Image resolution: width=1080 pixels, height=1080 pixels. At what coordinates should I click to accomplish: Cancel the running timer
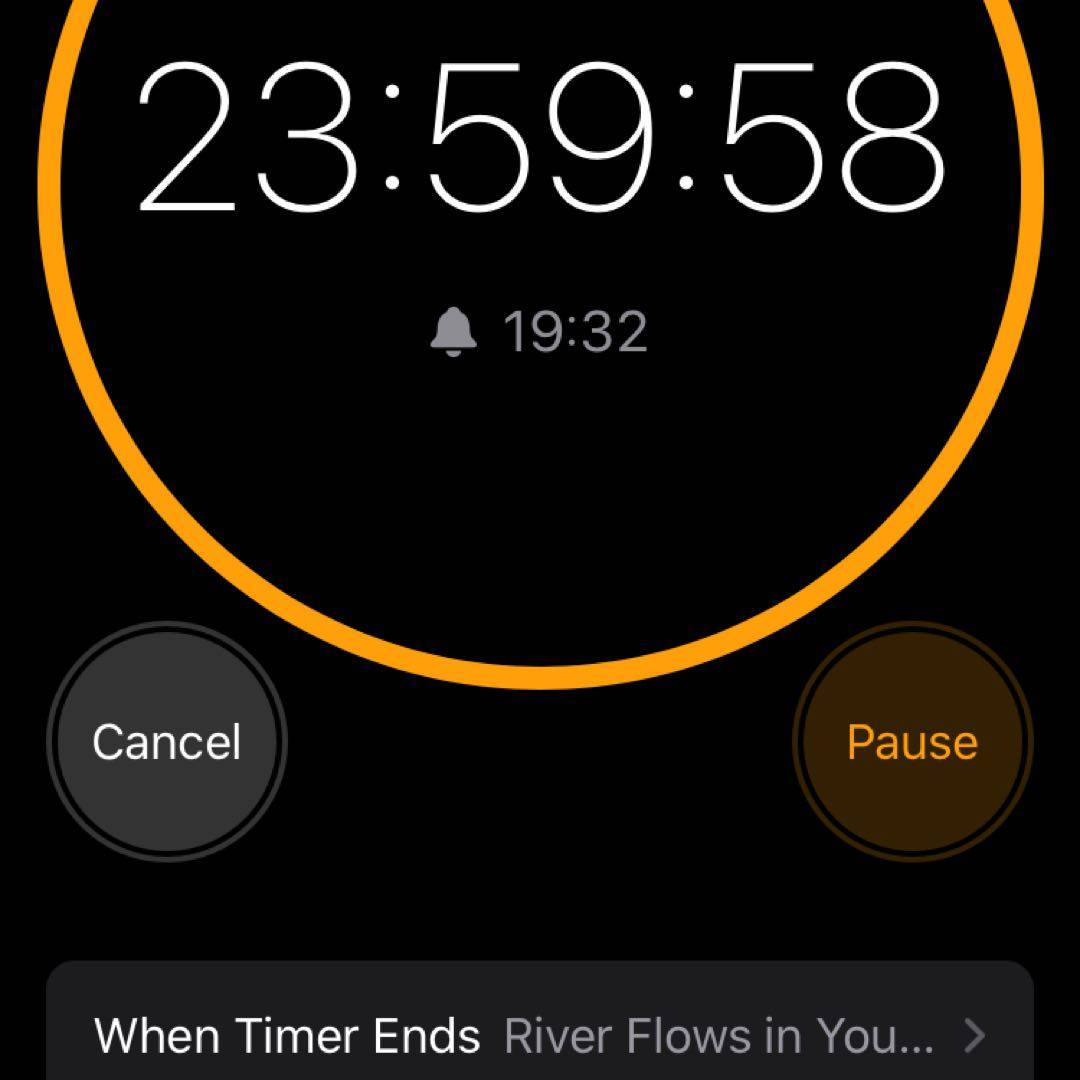click(167, 741)
